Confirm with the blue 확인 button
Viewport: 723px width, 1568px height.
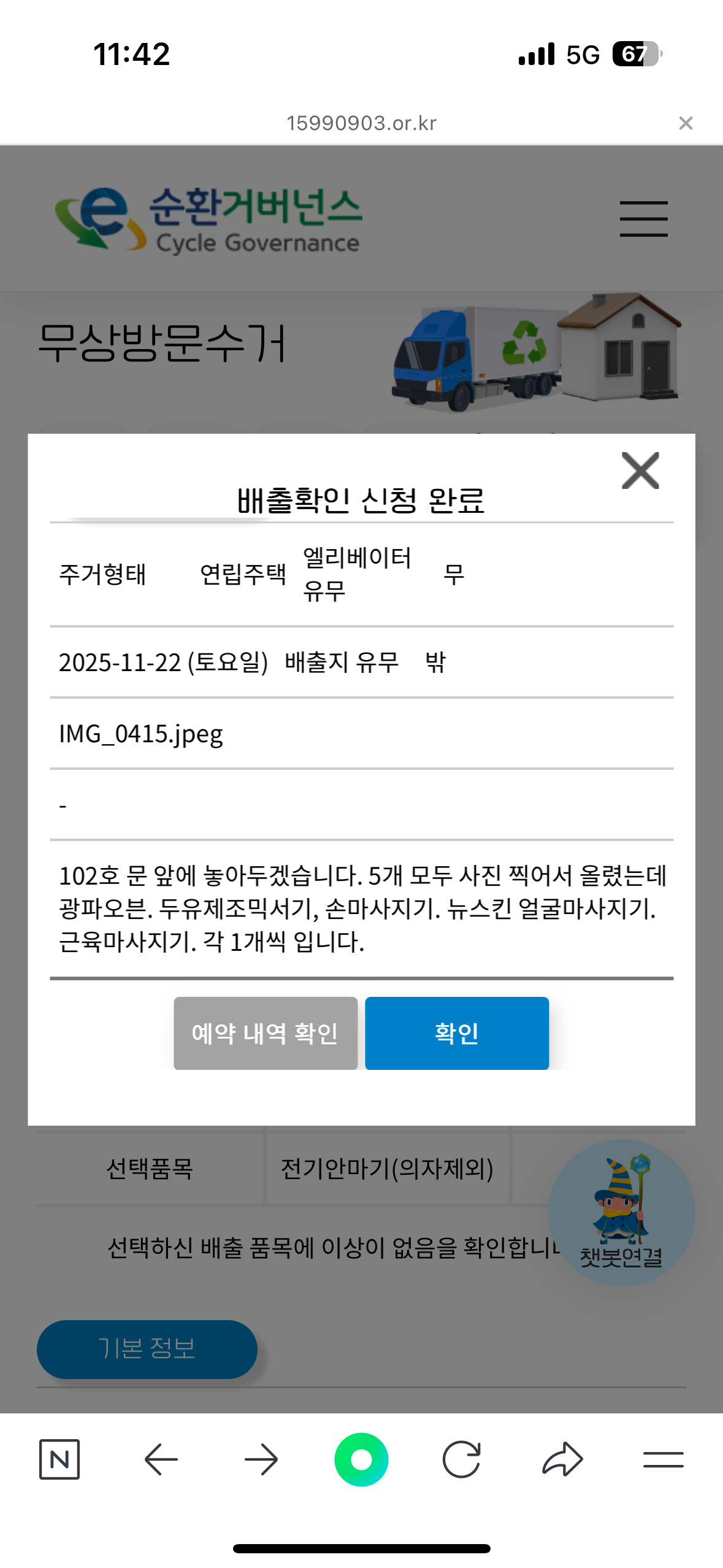tap(457, 1033)
